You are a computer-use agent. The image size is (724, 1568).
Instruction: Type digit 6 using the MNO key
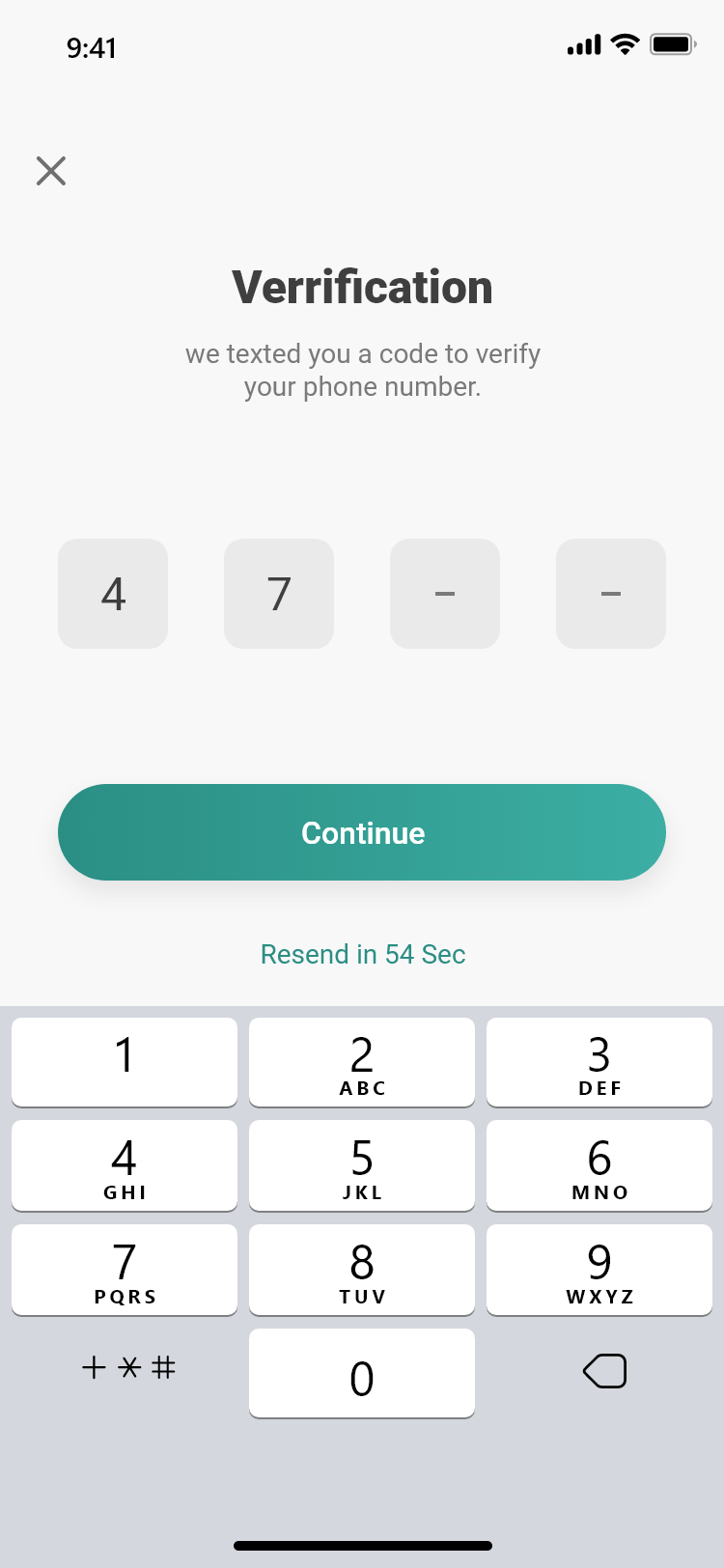click(599, 1165)
